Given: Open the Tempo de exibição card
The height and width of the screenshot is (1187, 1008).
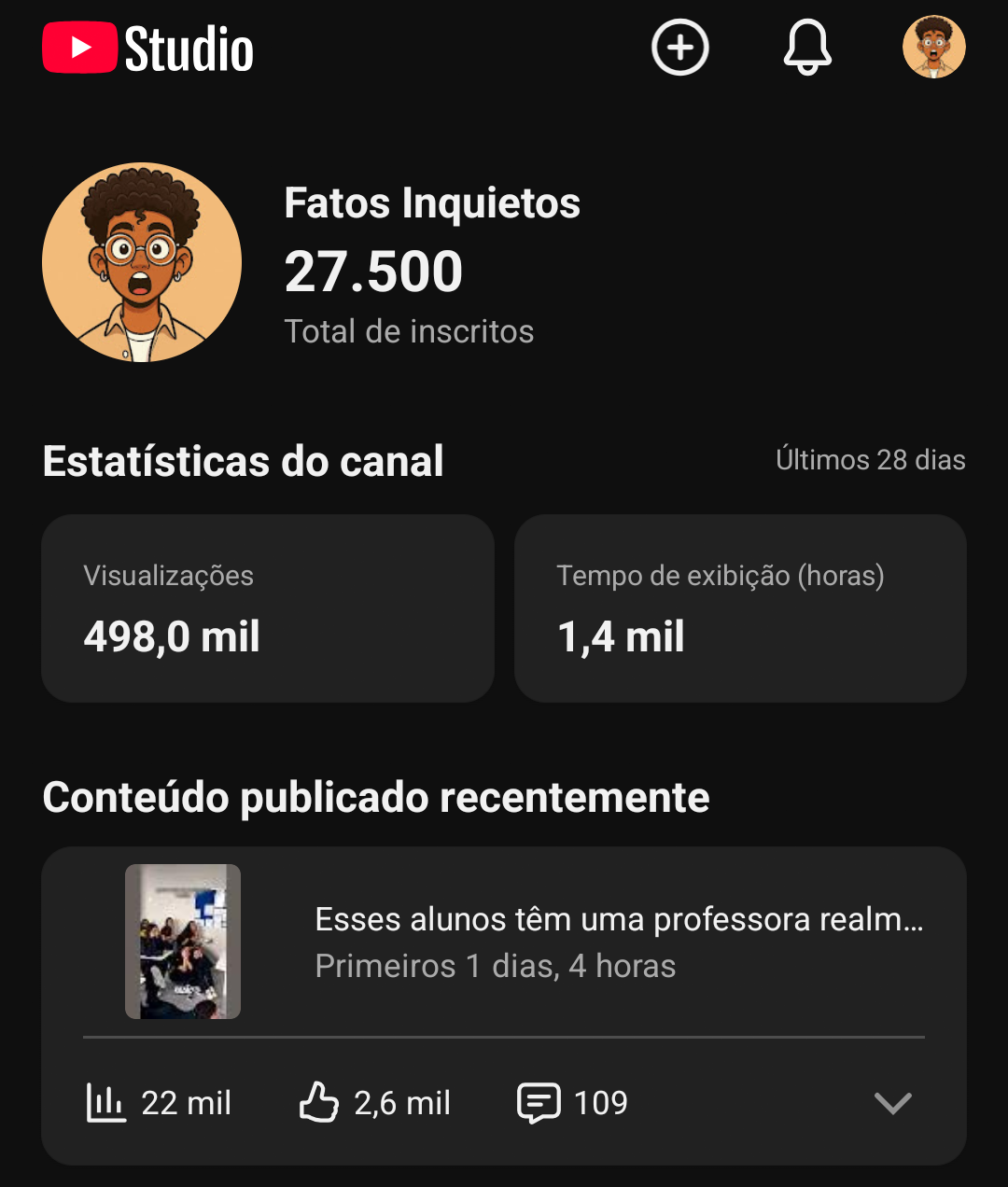Looking at the screenshot, I should point(740,607).
